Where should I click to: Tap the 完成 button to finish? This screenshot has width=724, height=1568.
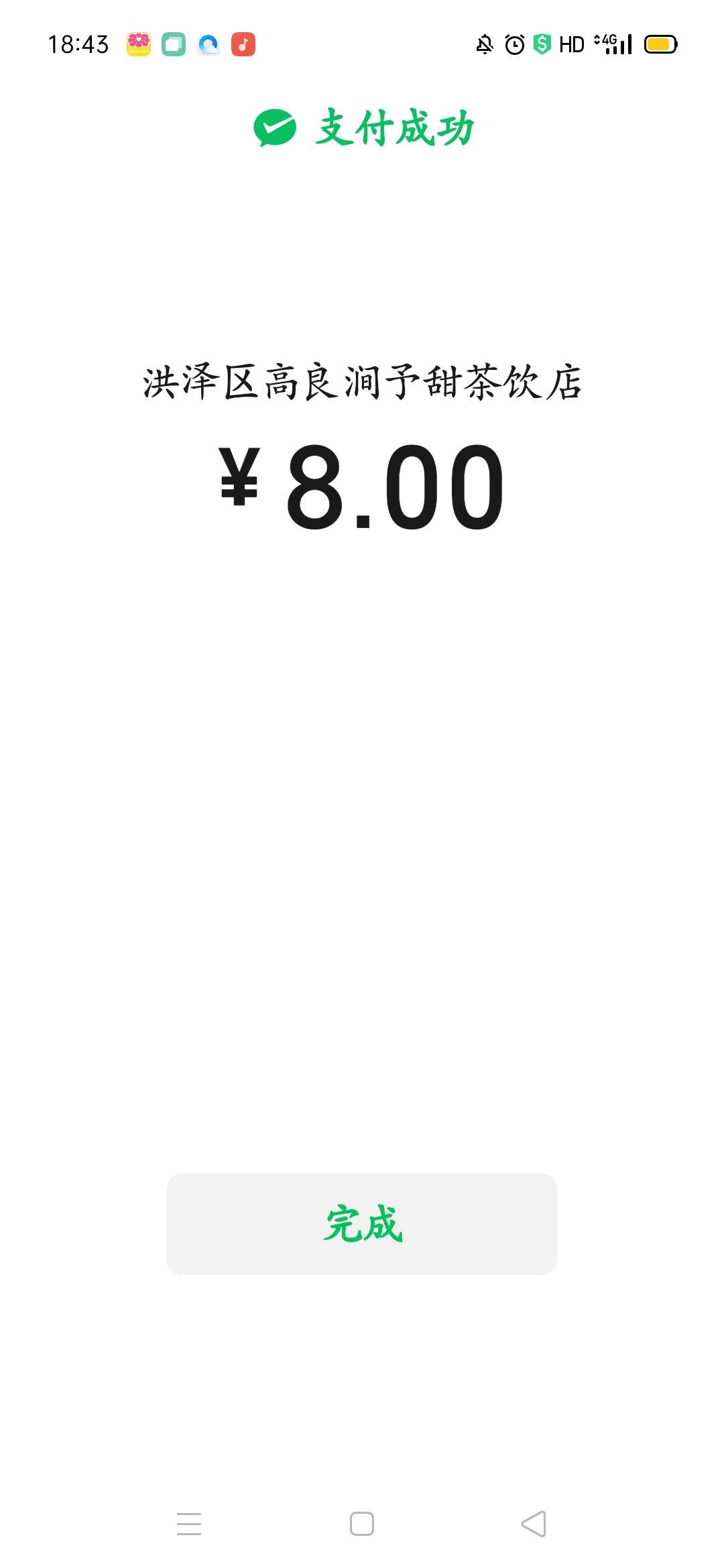pos(362,1224)
